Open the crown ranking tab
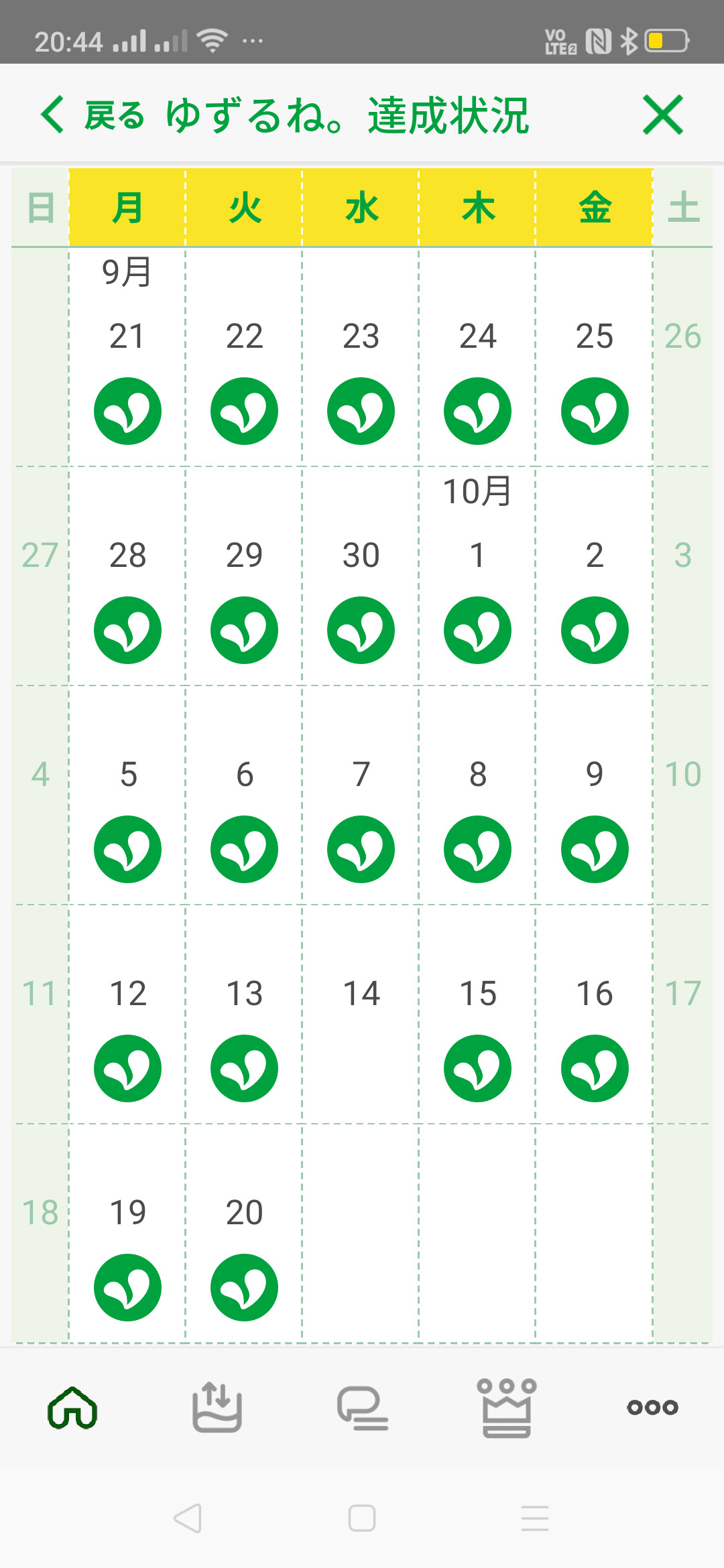The width and height of the screenshot is (724, 1568). click(507, 1407)
